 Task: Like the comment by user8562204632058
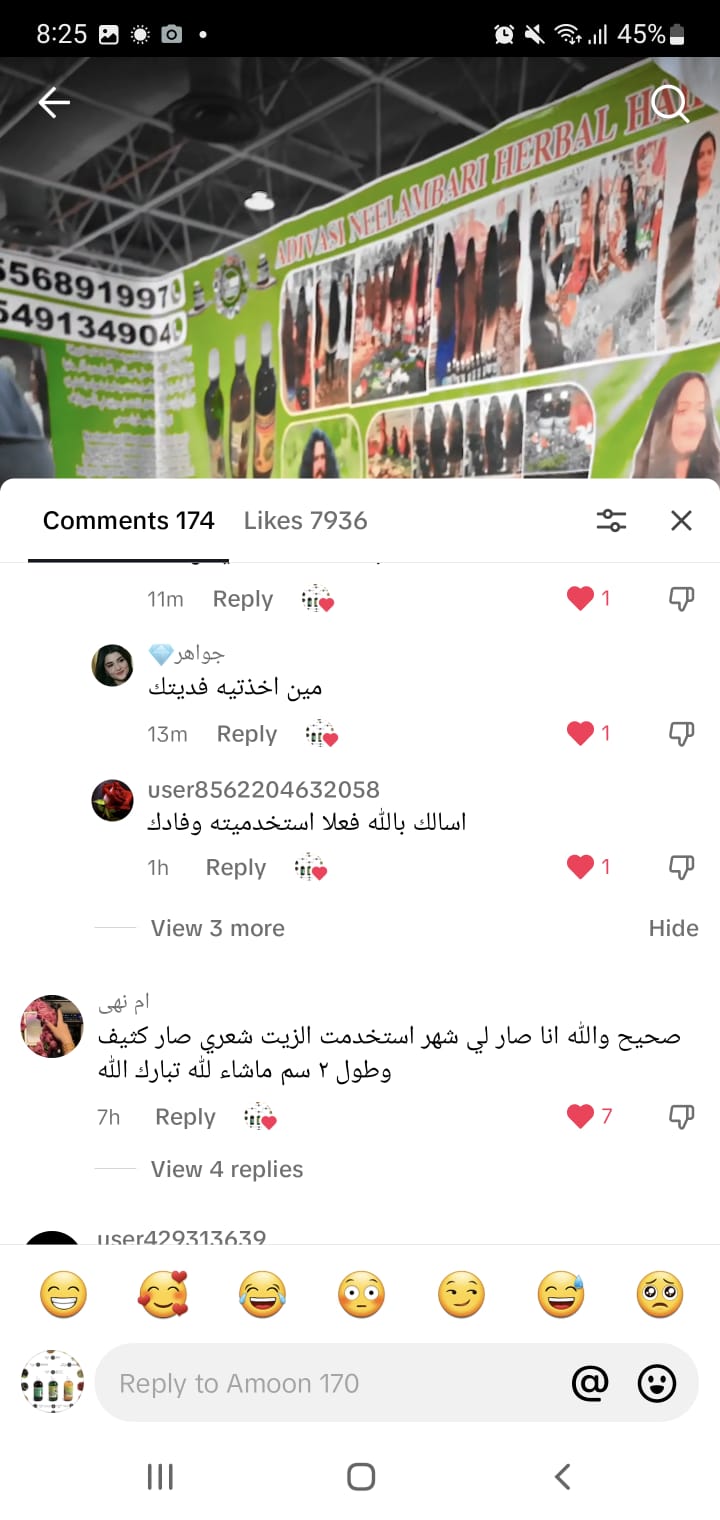(x=581, y=867)
